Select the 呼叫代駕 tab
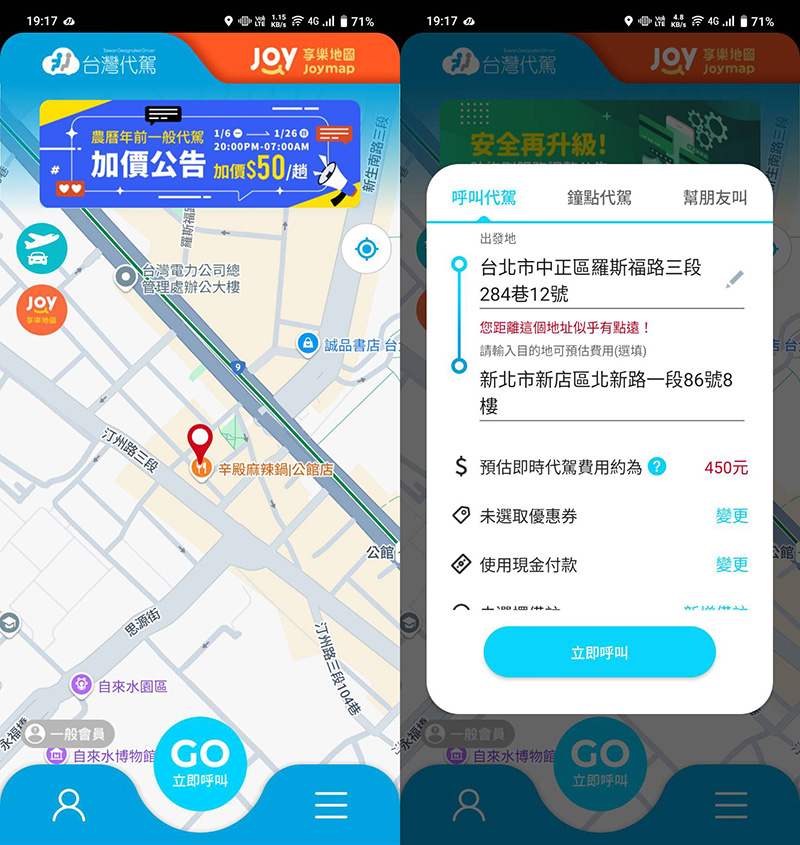Screen dimensions: 800x845 (484, 197)
